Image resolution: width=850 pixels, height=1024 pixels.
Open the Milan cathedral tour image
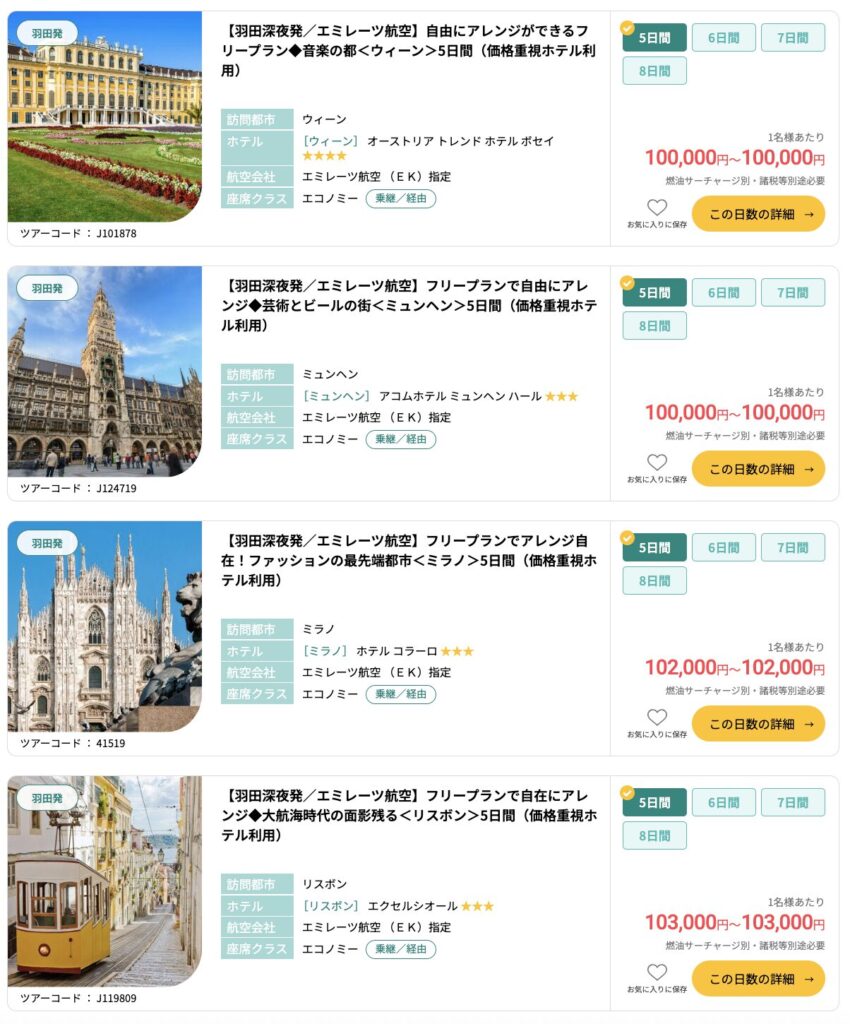(104, 626)
